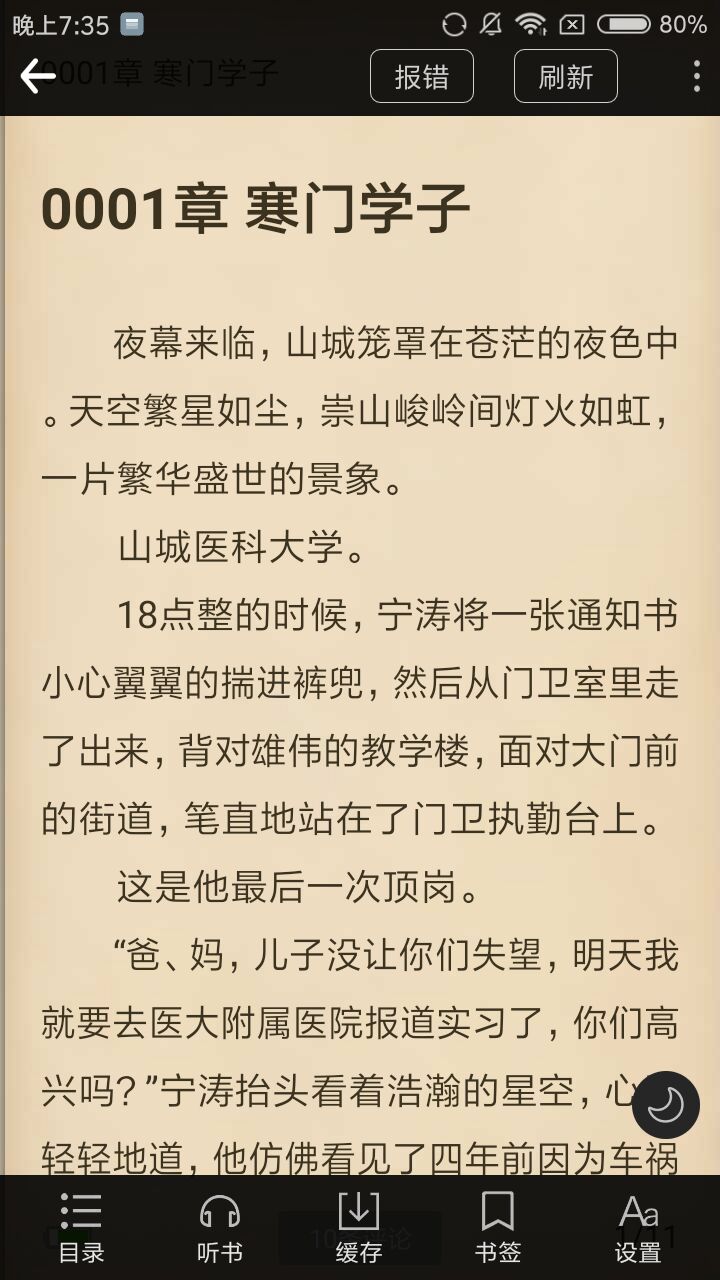Start audiobook with the 听书 button

click(x=220, y=1228)
